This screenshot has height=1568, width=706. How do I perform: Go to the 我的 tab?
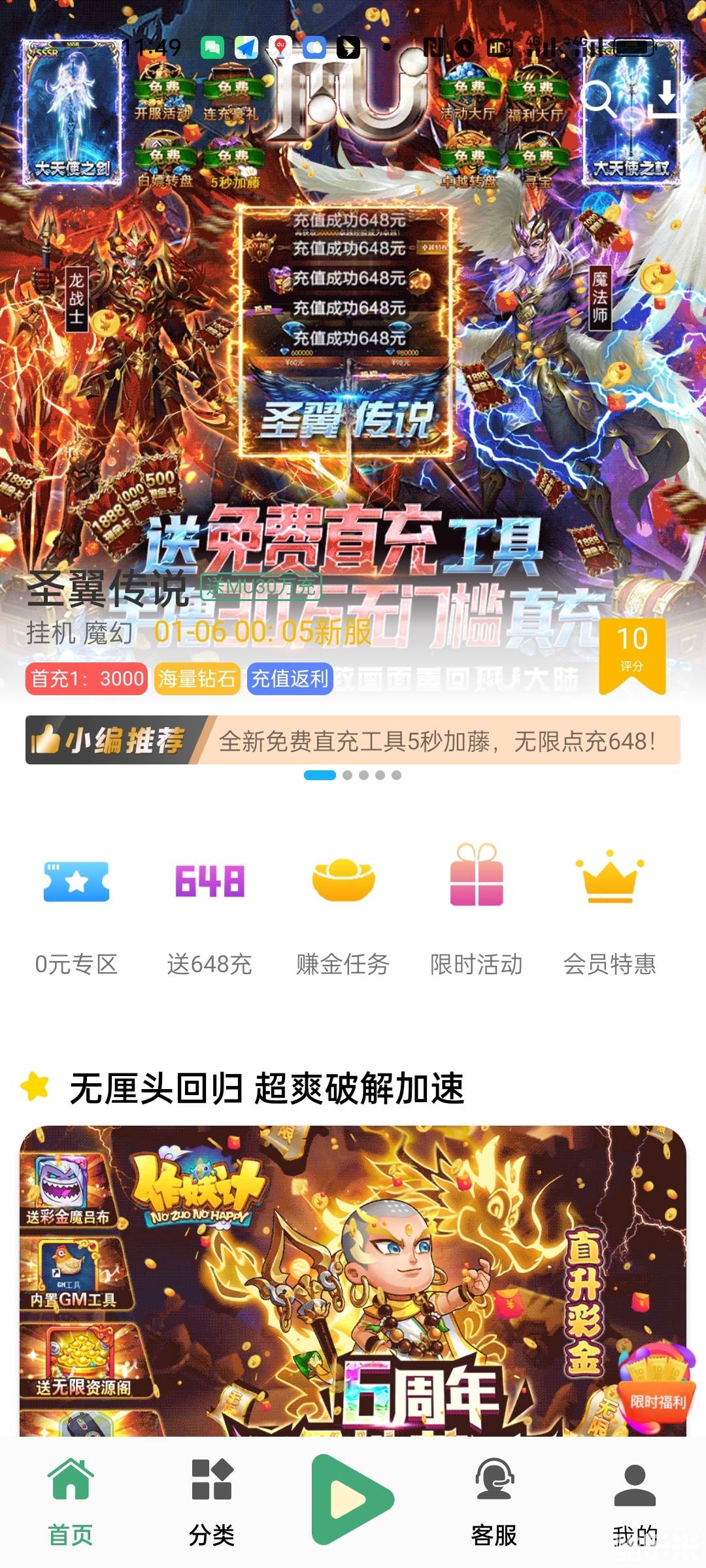pyautogui.click(x=635, y=1504)
